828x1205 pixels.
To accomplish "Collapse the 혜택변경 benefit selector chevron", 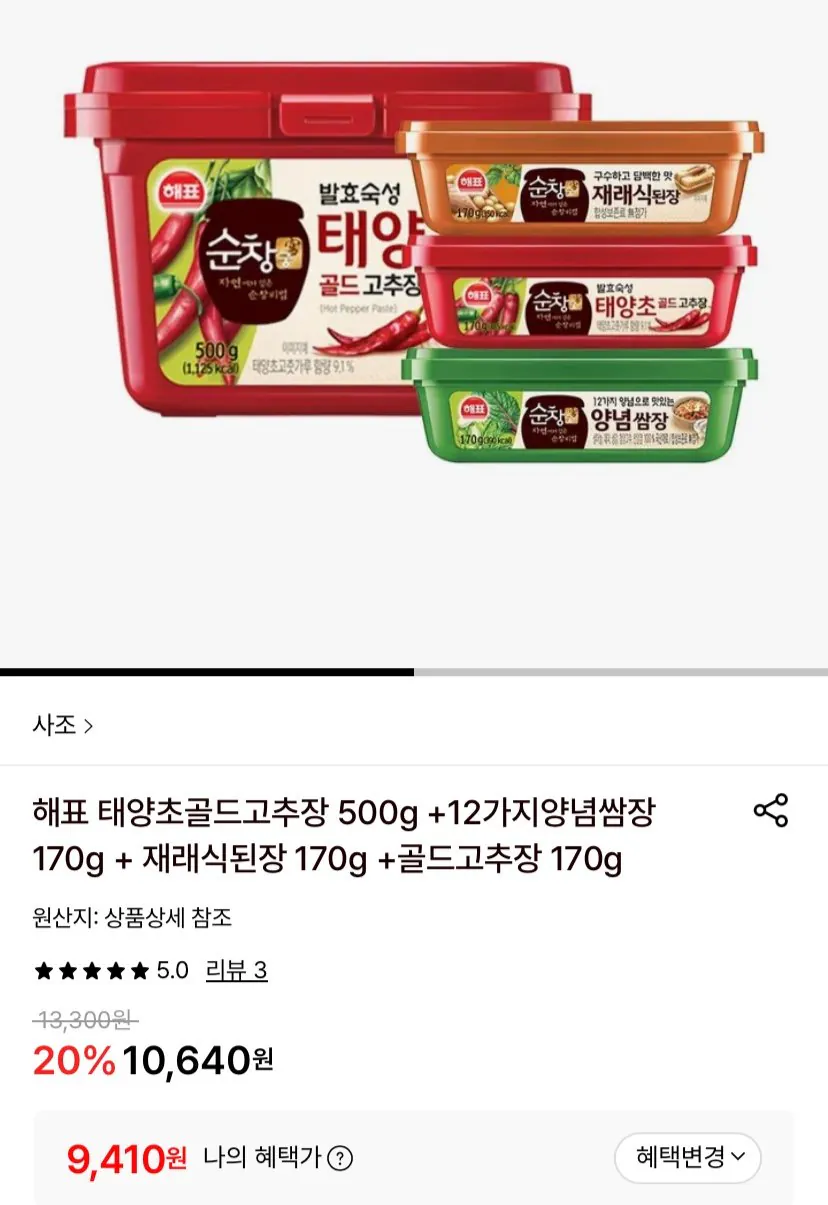I will tap(740, 1158).
